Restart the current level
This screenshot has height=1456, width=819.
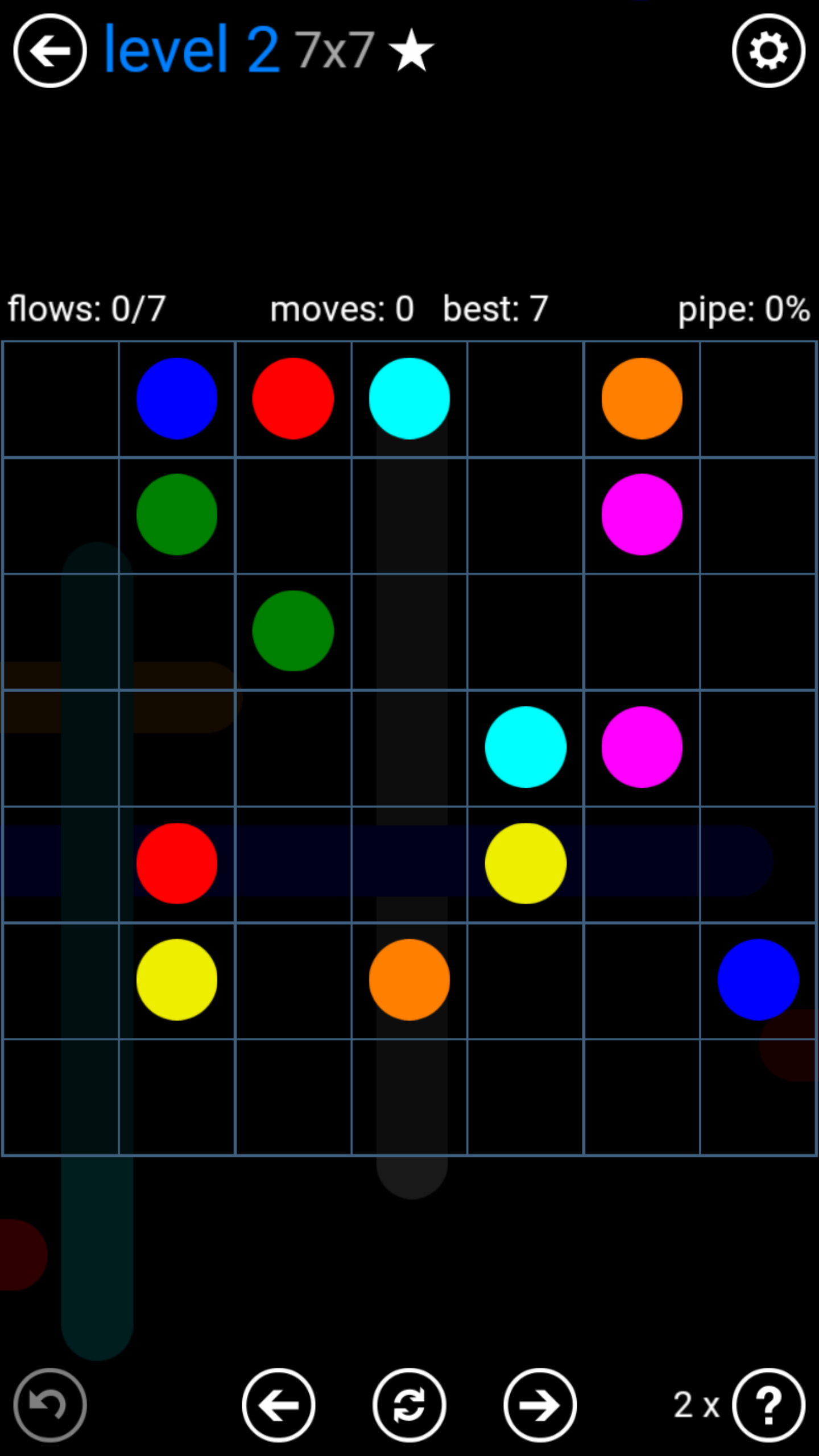[409, 1405]
